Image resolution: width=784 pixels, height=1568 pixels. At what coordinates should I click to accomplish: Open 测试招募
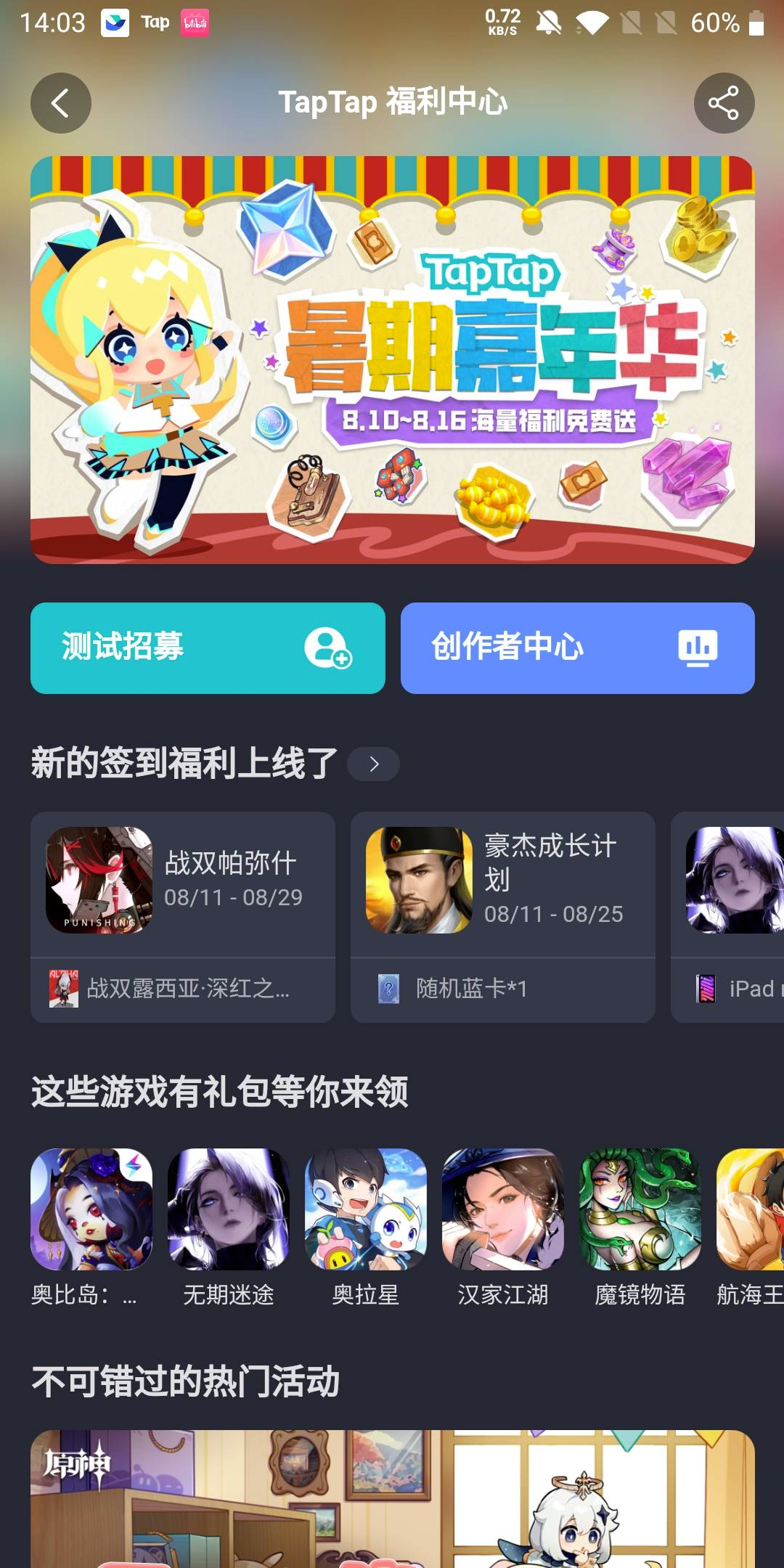[x=208, y=648]
